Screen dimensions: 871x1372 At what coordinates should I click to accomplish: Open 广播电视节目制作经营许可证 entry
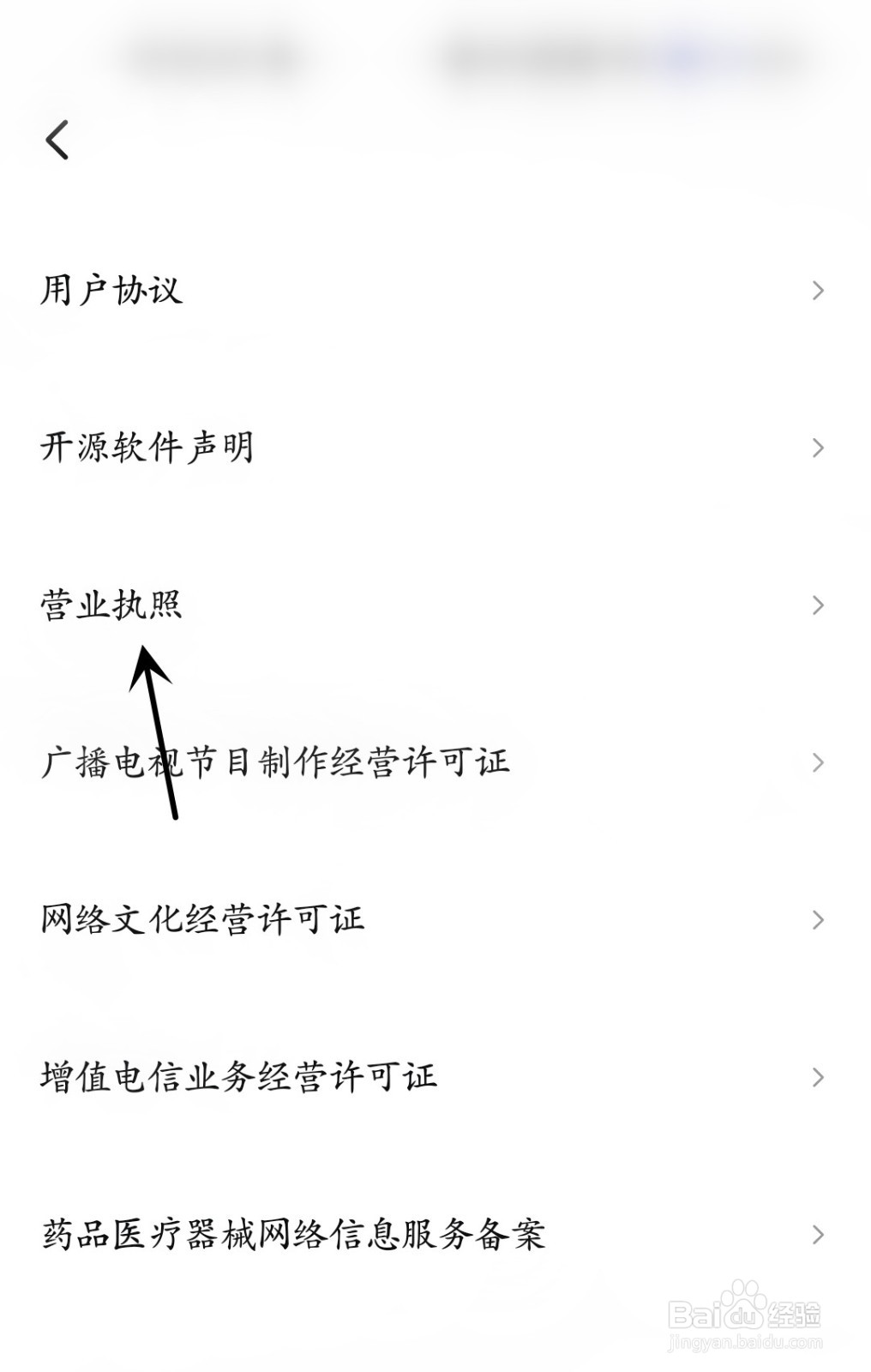coord(274,763)
